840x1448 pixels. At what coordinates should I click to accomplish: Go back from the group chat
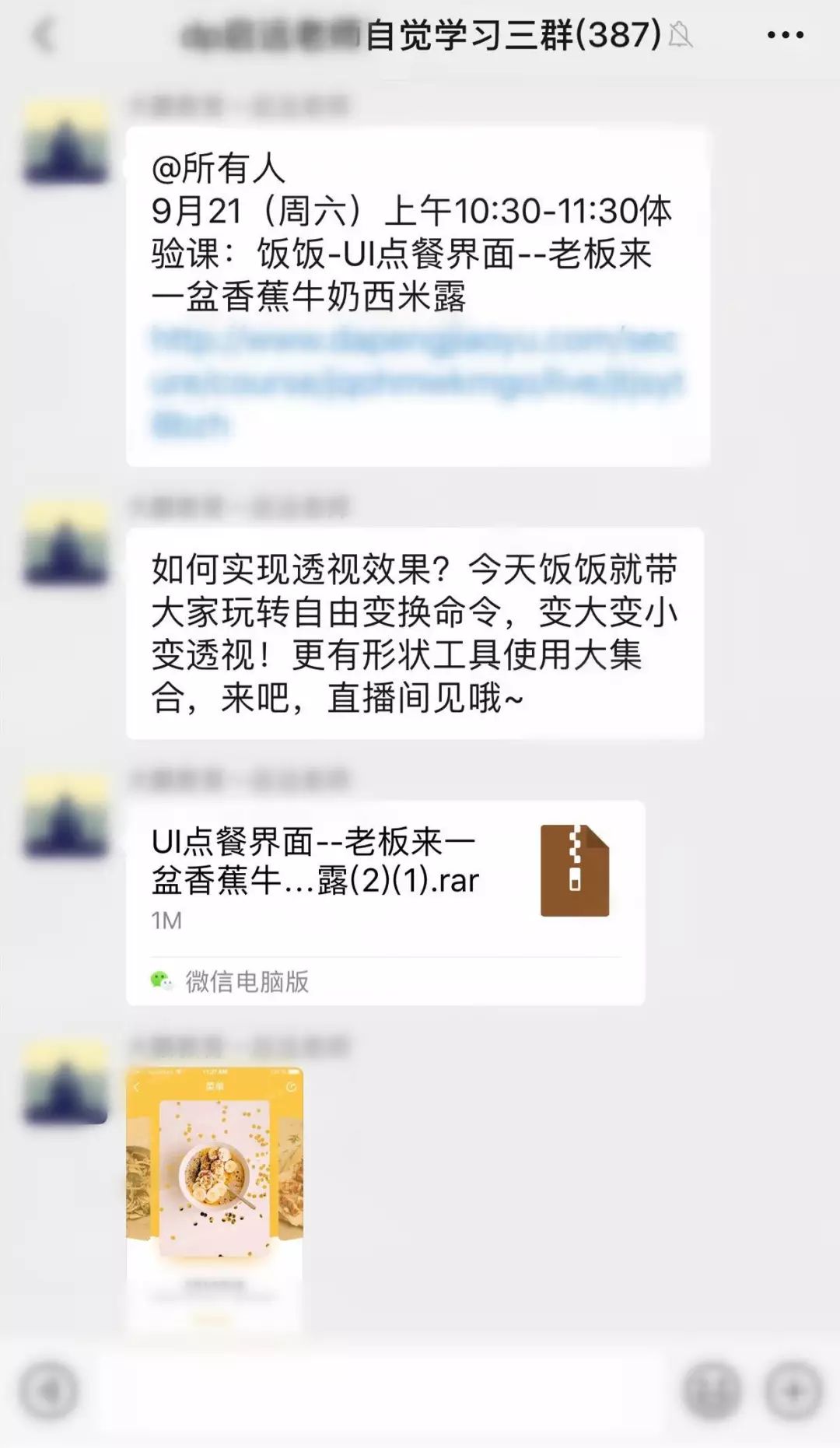coord(44,36)
